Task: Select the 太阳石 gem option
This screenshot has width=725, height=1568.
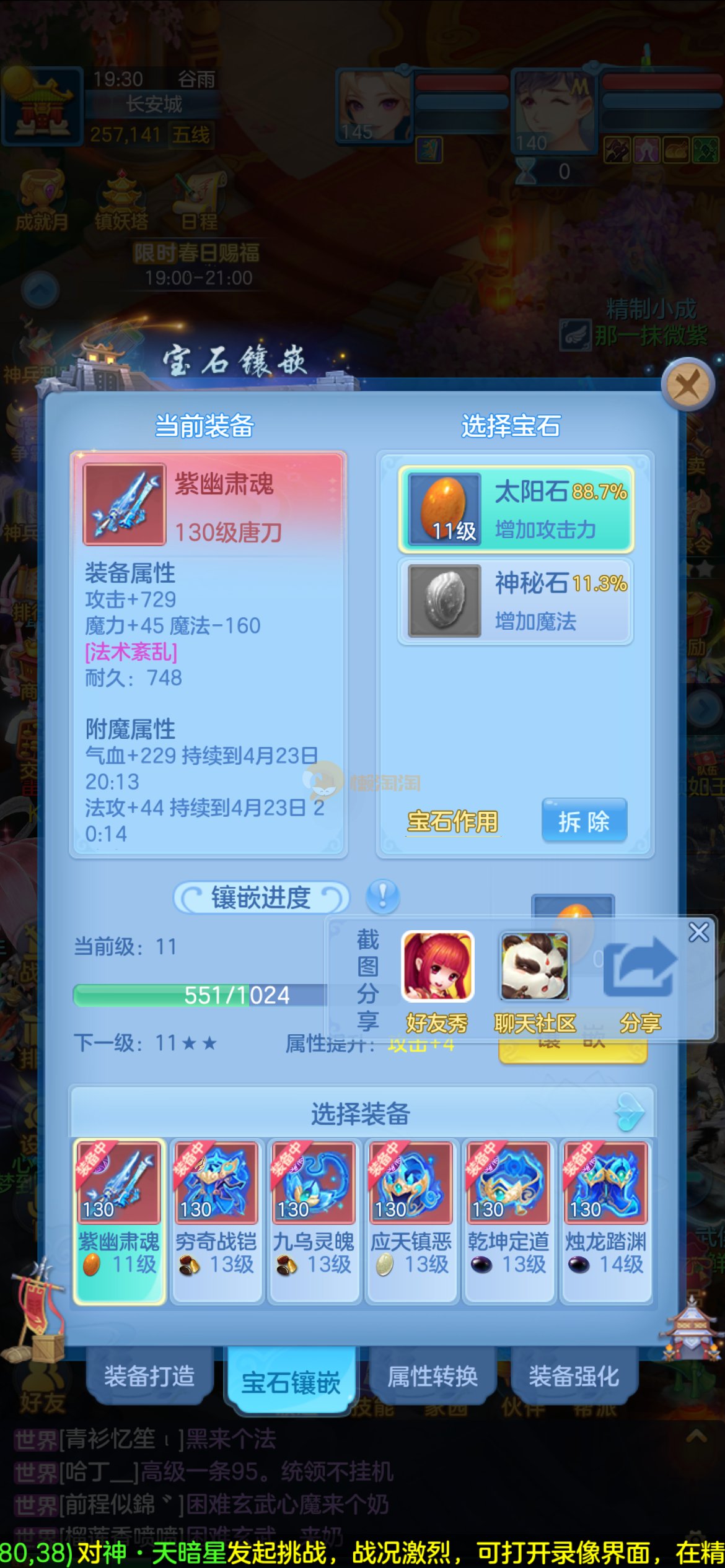Action: [516, 509]
